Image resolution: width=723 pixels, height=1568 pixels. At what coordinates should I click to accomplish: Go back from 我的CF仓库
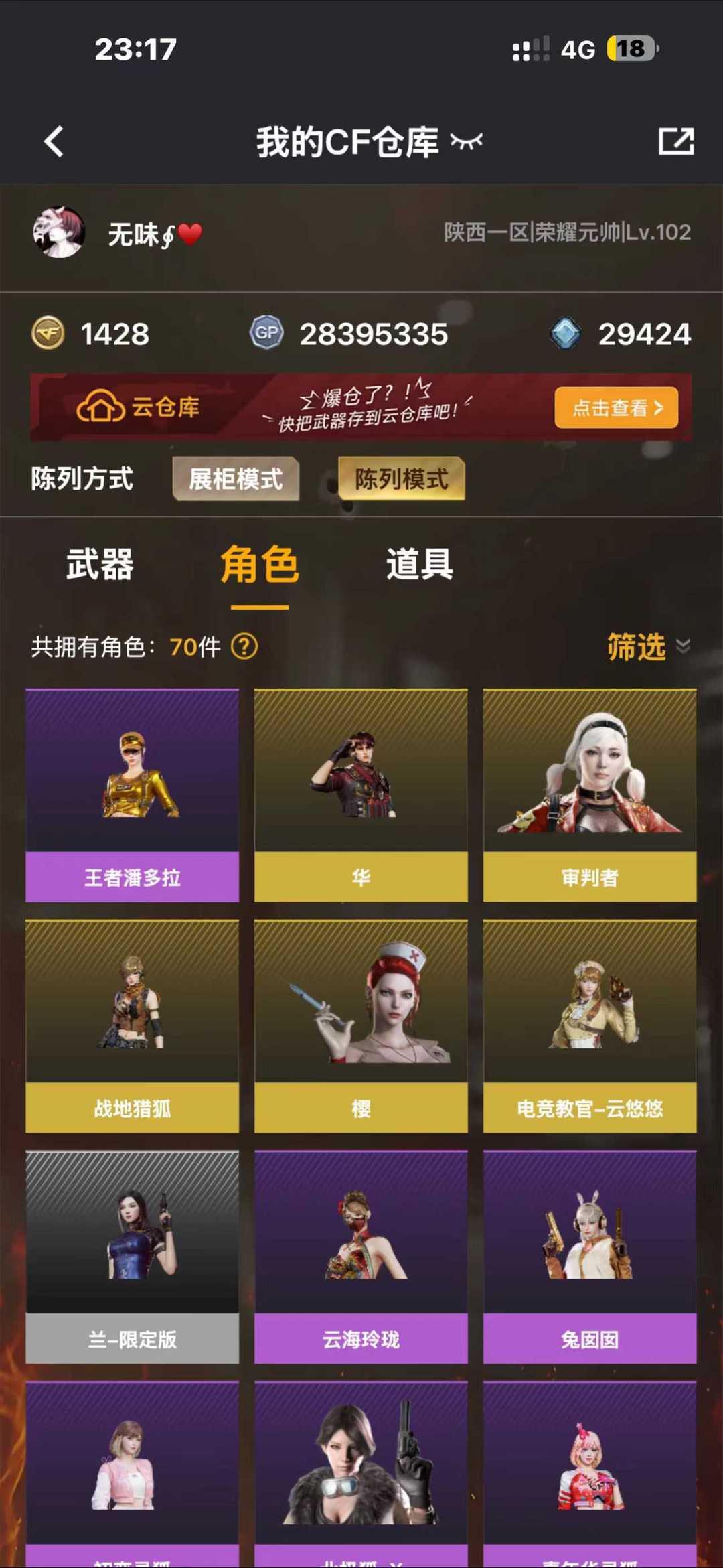point(54,142)
